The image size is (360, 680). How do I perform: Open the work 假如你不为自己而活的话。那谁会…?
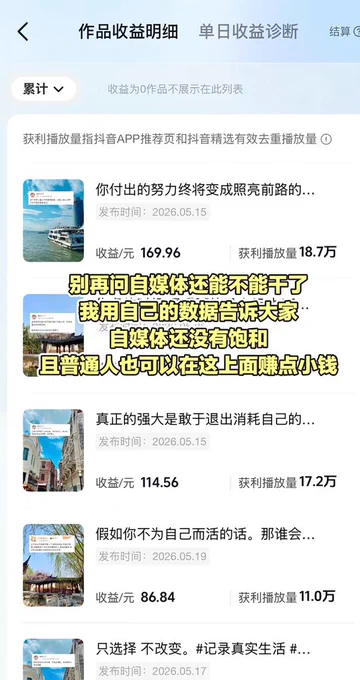pyautogui.click(x=180, y=565)
